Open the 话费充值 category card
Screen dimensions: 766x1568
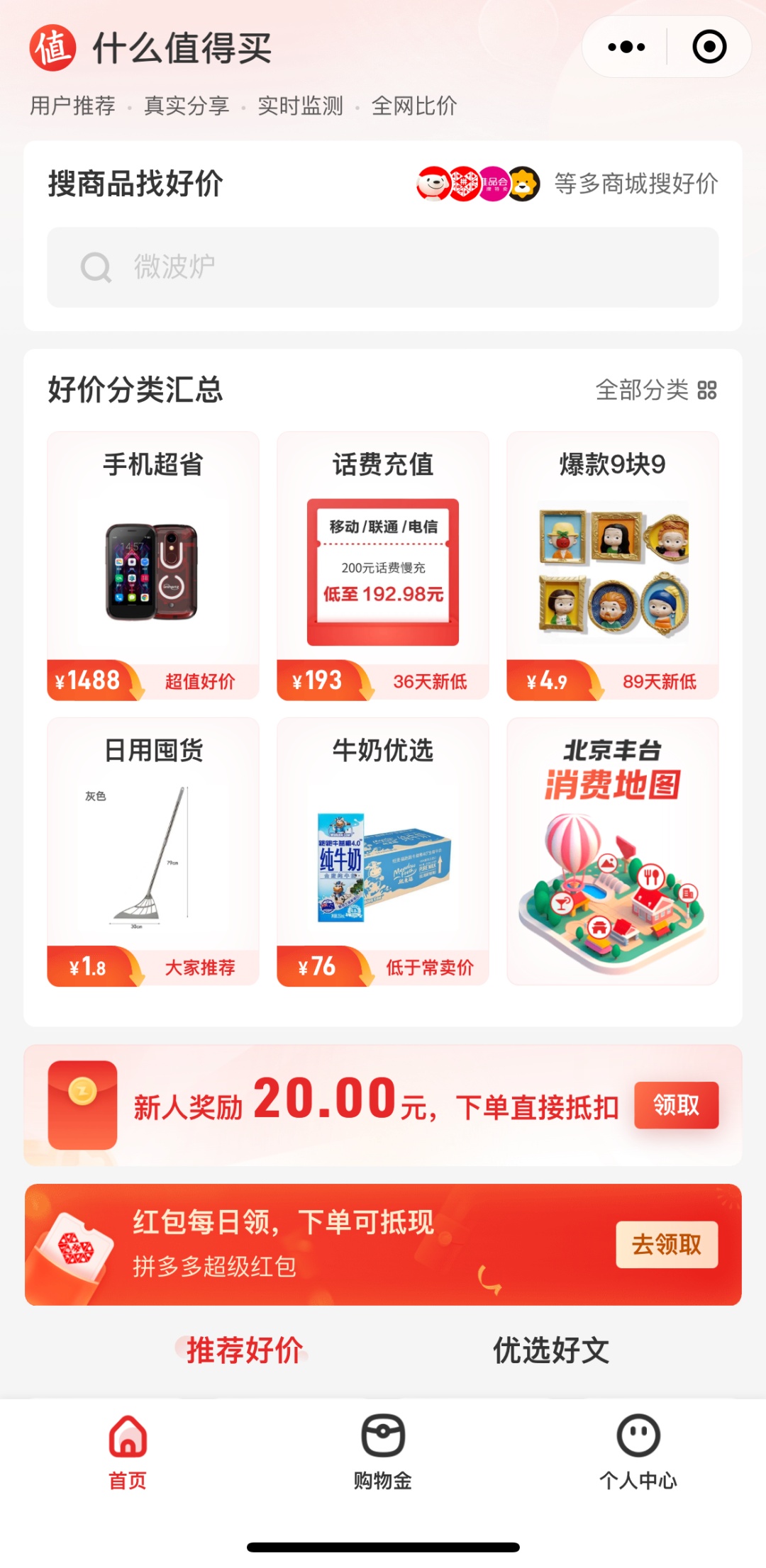point(382,566)
